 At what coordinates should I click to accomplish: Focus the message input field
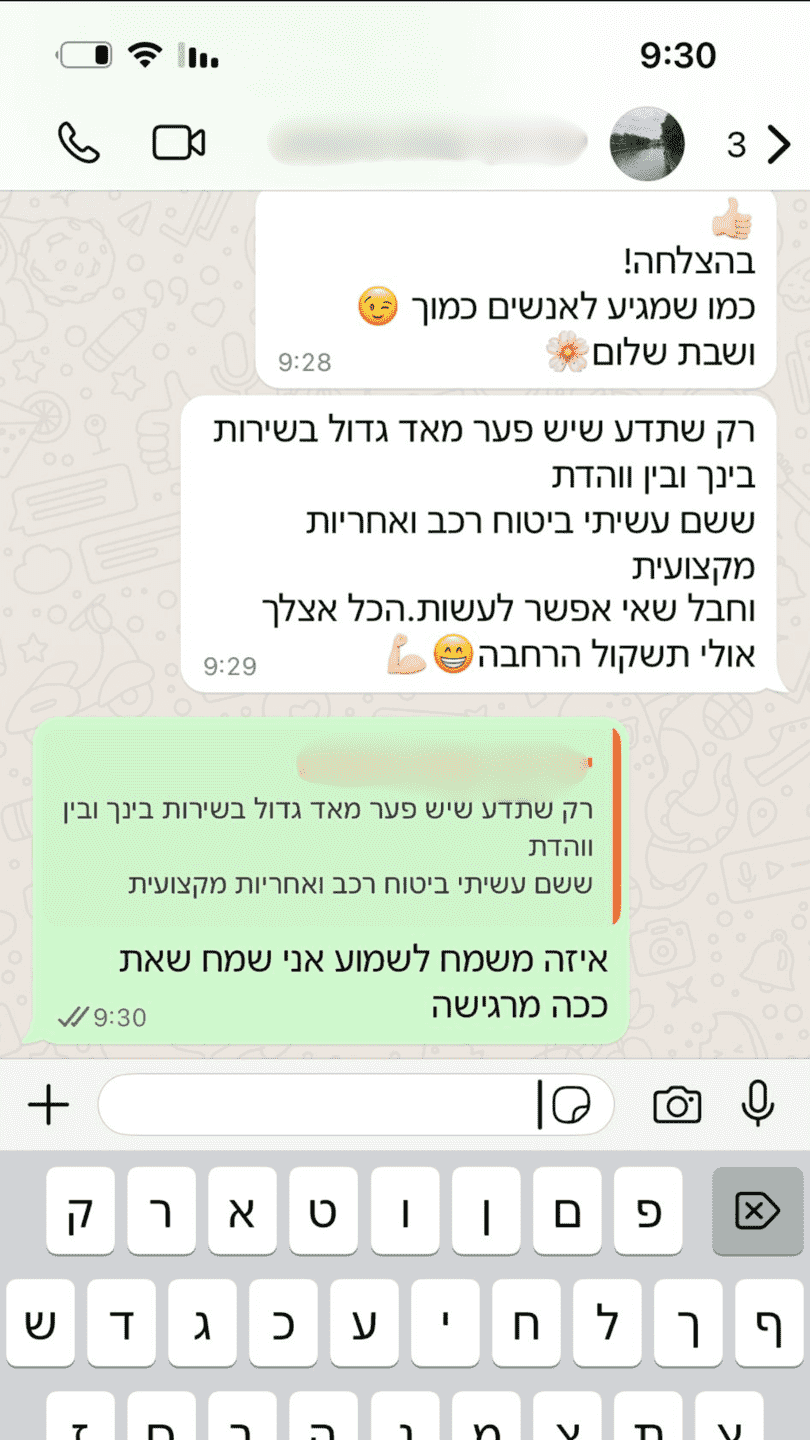320,1105
